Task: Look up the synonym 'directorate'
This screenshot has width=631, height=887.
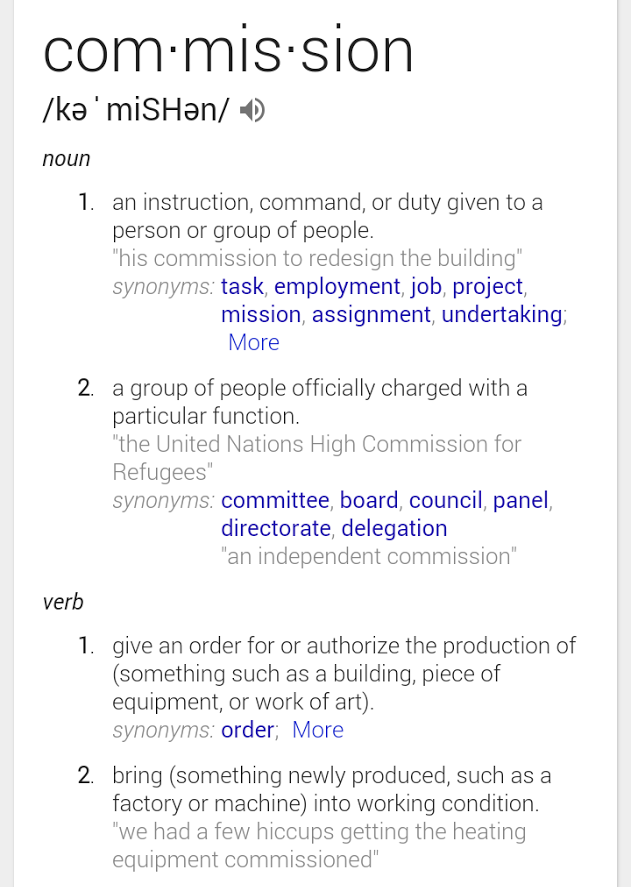Action: [276, 528]
